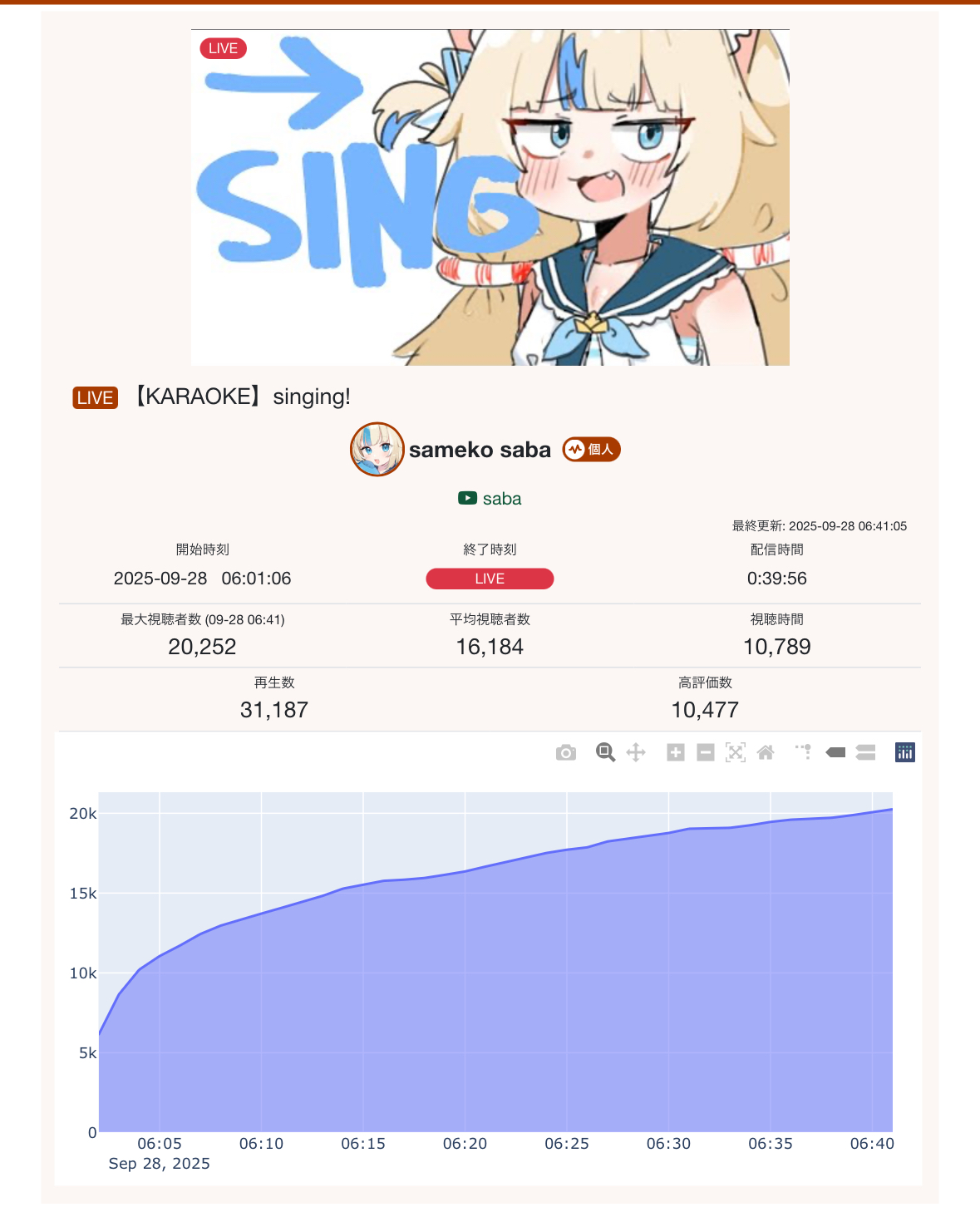Open the Plotly logo link
The height and width of the screenshot is (1207, 980).
click(x=905, y=753)
